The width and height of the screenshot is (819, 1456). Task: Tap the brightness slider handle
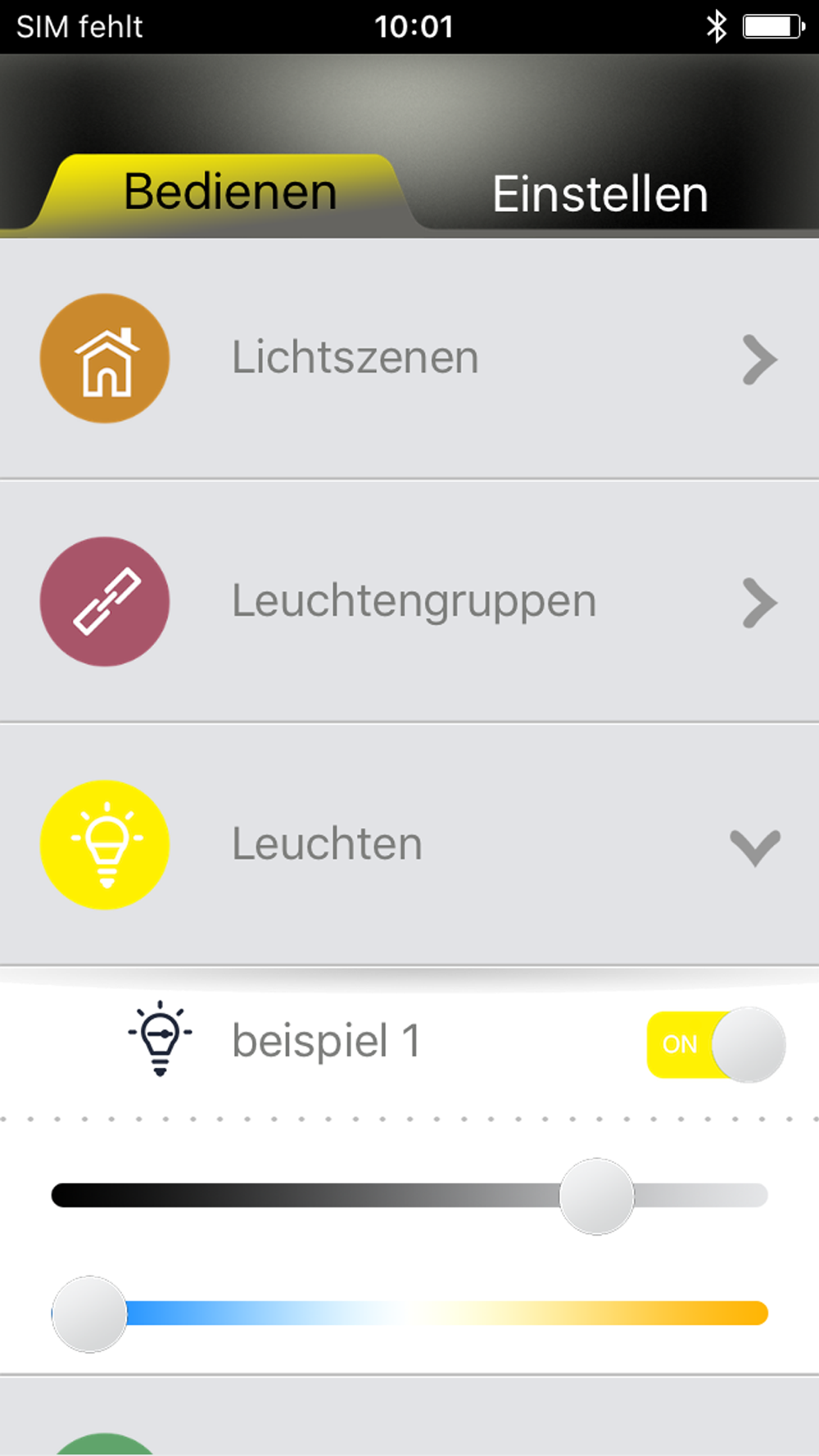[x=596, y=1196]
